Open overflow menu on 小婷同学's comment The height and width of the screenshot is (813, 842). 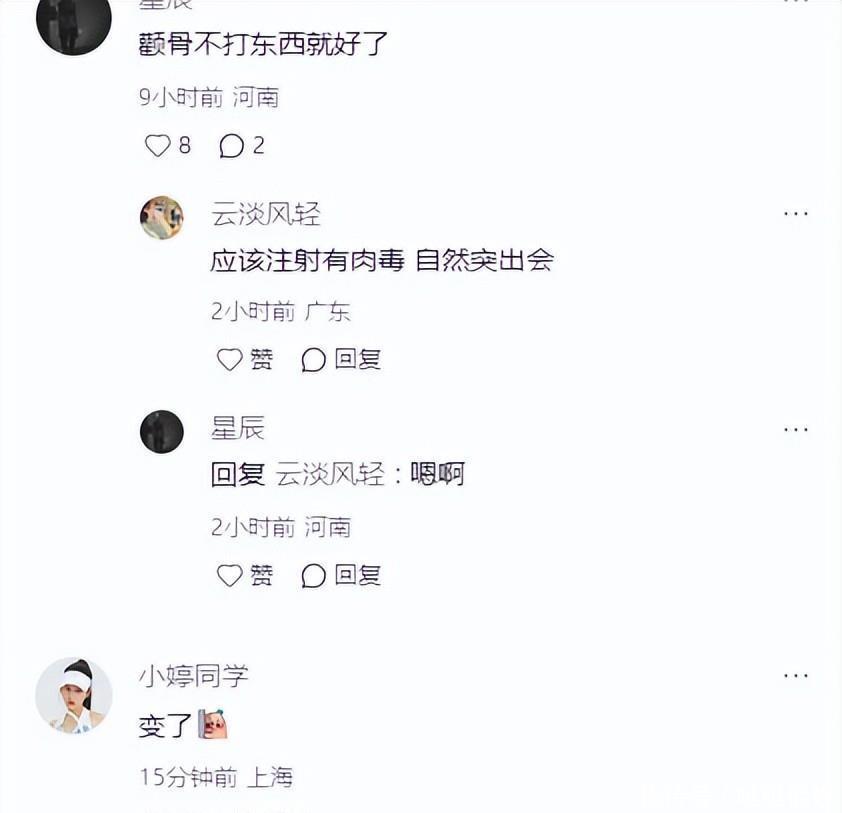[x=796, y=676]
